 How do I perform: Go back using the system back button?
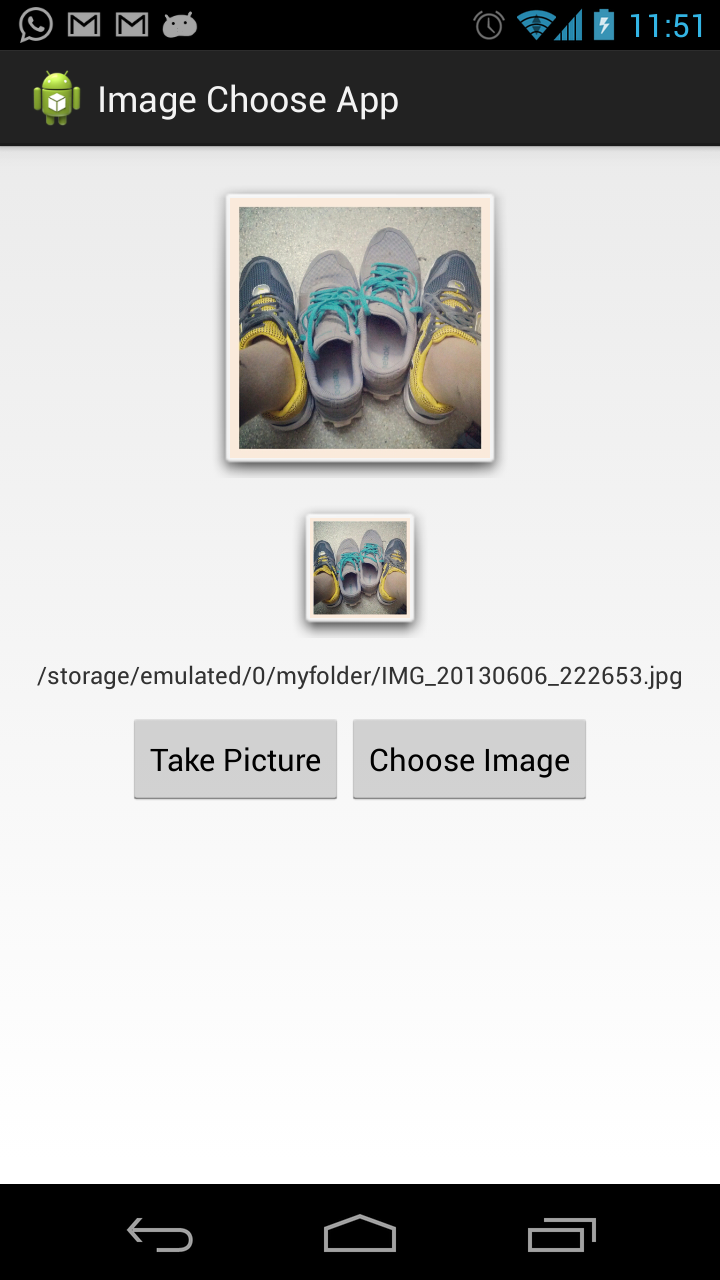(160, 1235)
